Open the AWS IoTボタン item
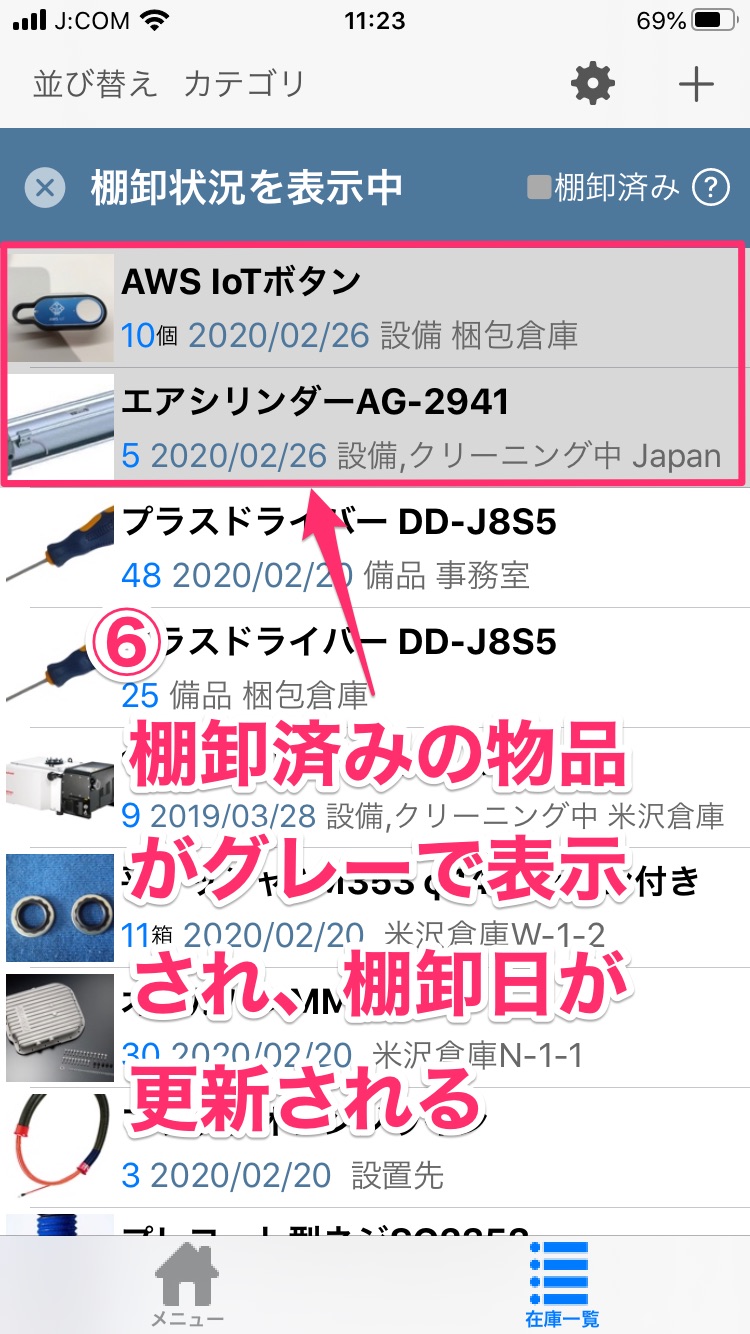Viewport: 750px width, 1334px height. (x=375, y=308)
